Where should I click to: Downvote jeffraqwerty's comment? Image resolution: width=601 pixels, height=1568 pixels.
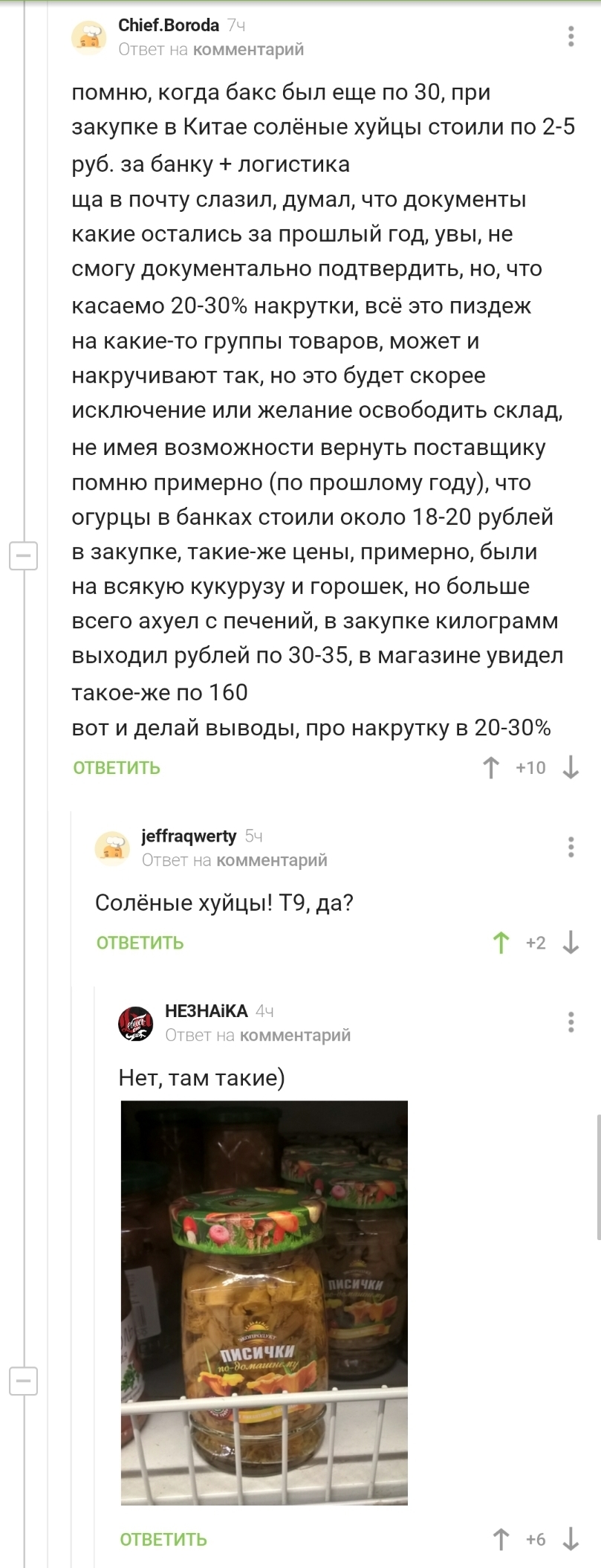point(571,943)
